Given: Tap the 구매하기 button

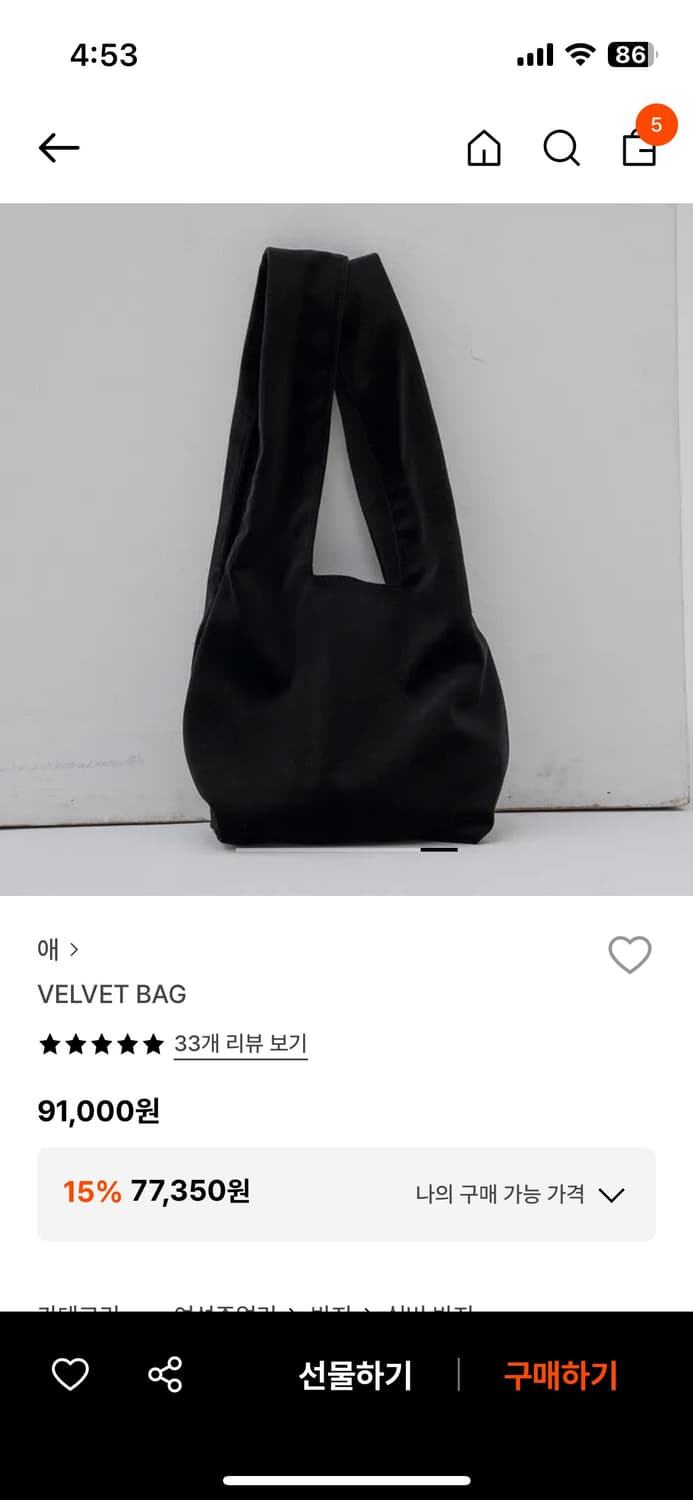Looking at the screenshot, I should click(560, 1375).
